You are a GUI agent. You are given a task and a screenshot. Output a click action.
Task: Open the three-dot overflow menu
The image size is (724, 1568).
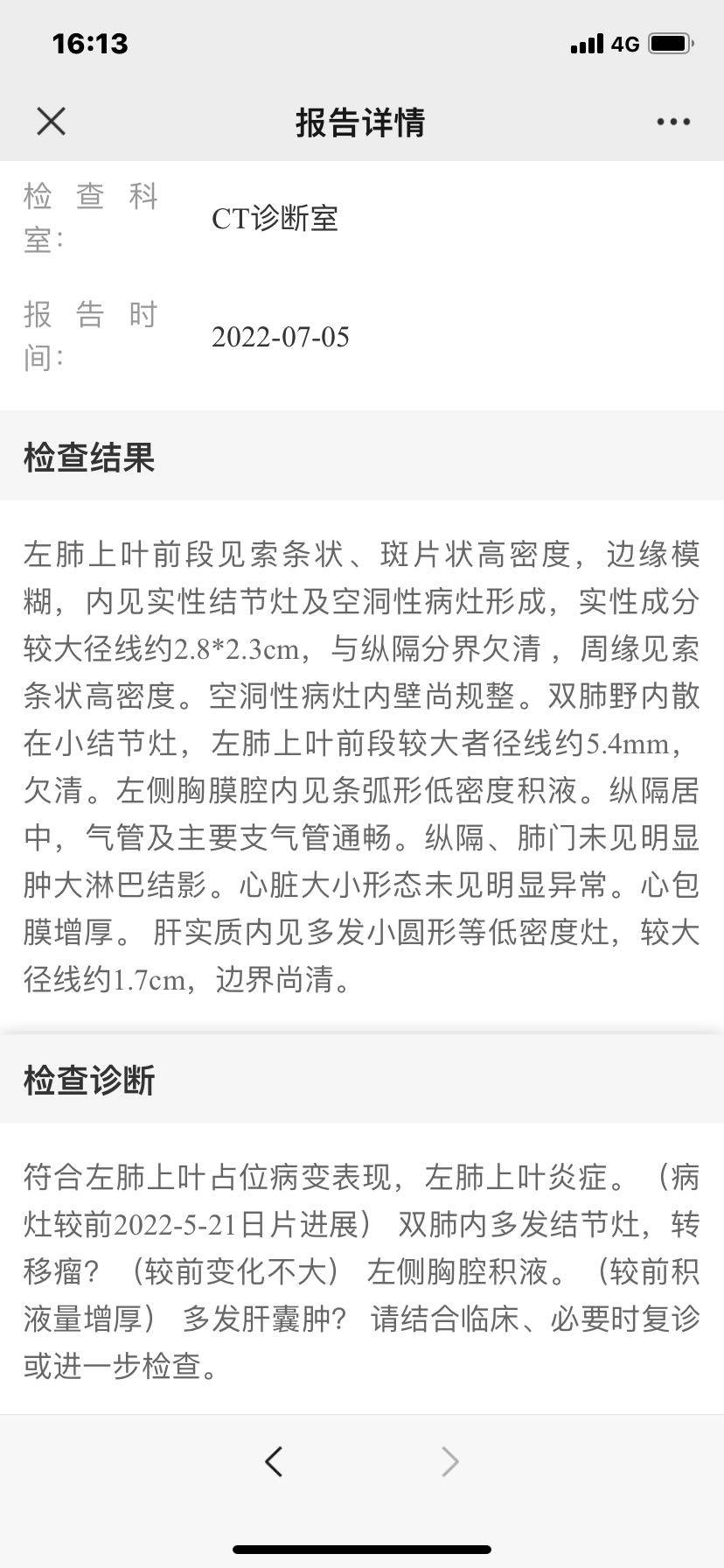(673, 122)
